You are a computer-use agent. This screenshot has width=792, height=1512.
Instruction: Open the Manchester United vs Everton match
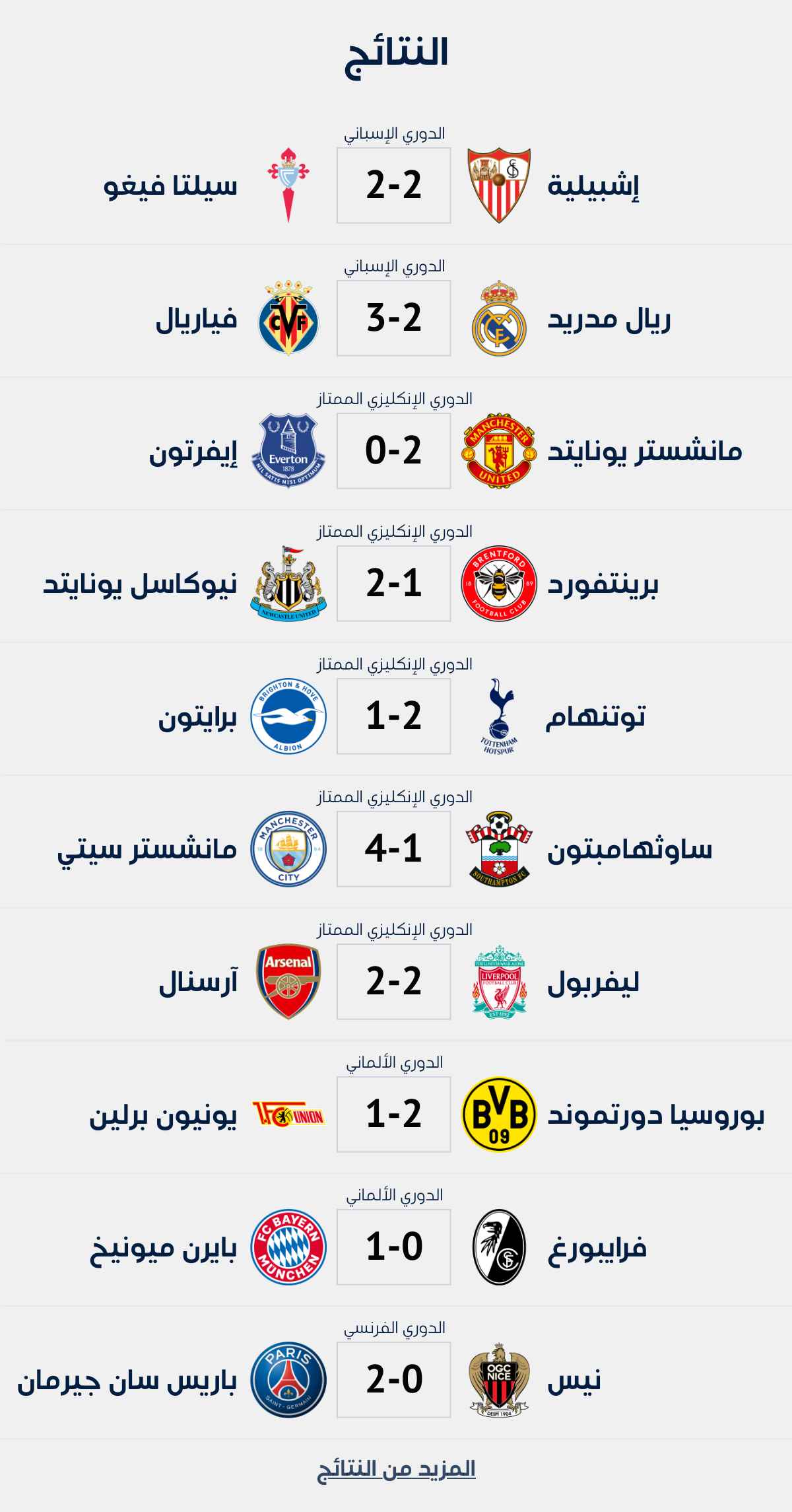click(x=394, y=451)
